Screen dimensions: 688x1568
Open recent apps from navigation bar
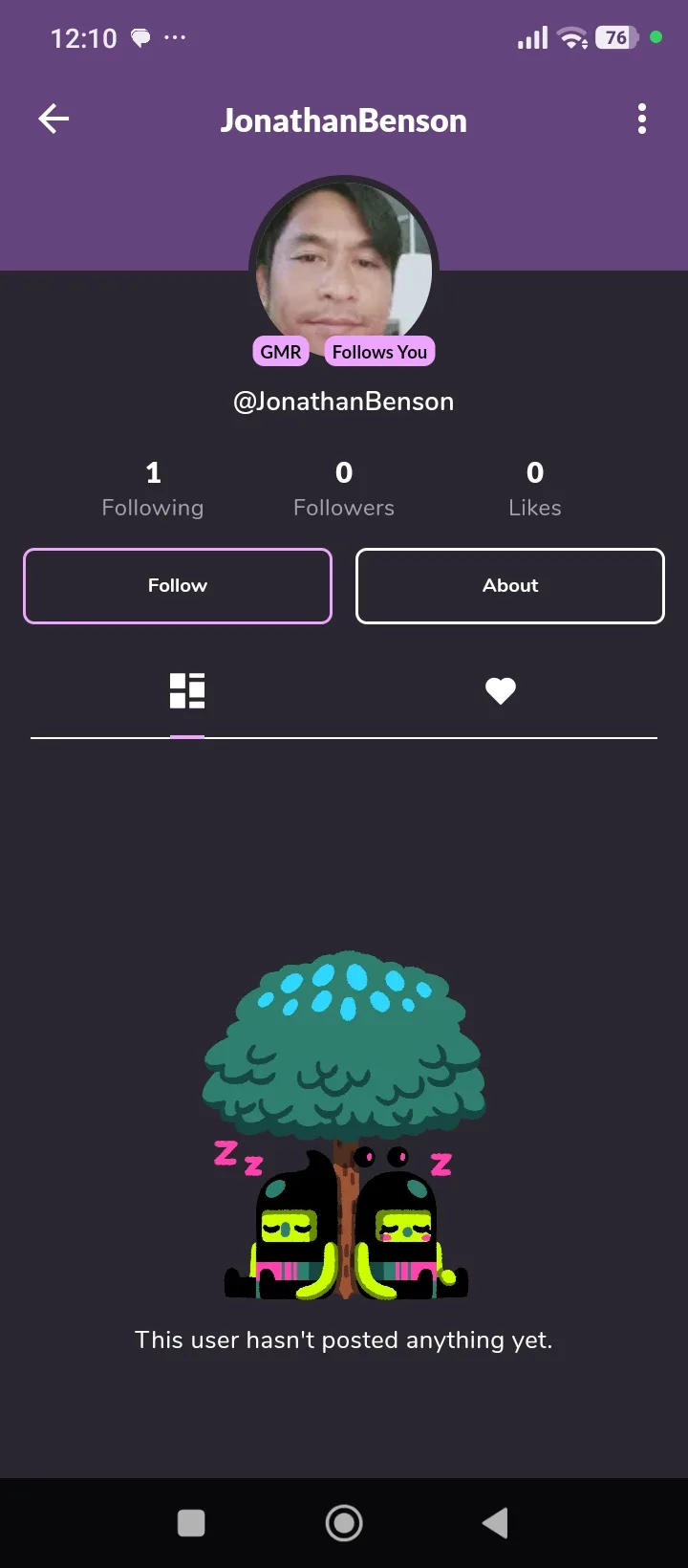191,1523
